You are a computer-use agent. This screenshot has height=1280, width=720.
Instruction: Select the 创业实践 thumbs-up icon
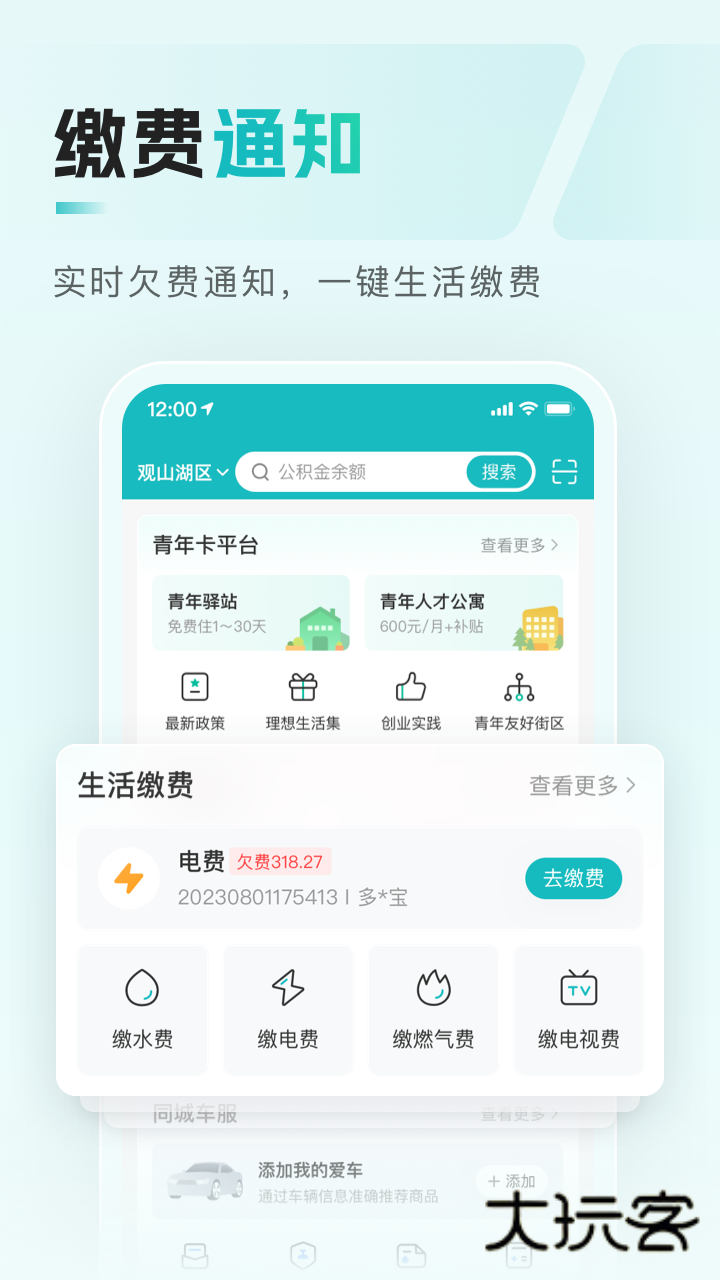click(x=411, y=688)
